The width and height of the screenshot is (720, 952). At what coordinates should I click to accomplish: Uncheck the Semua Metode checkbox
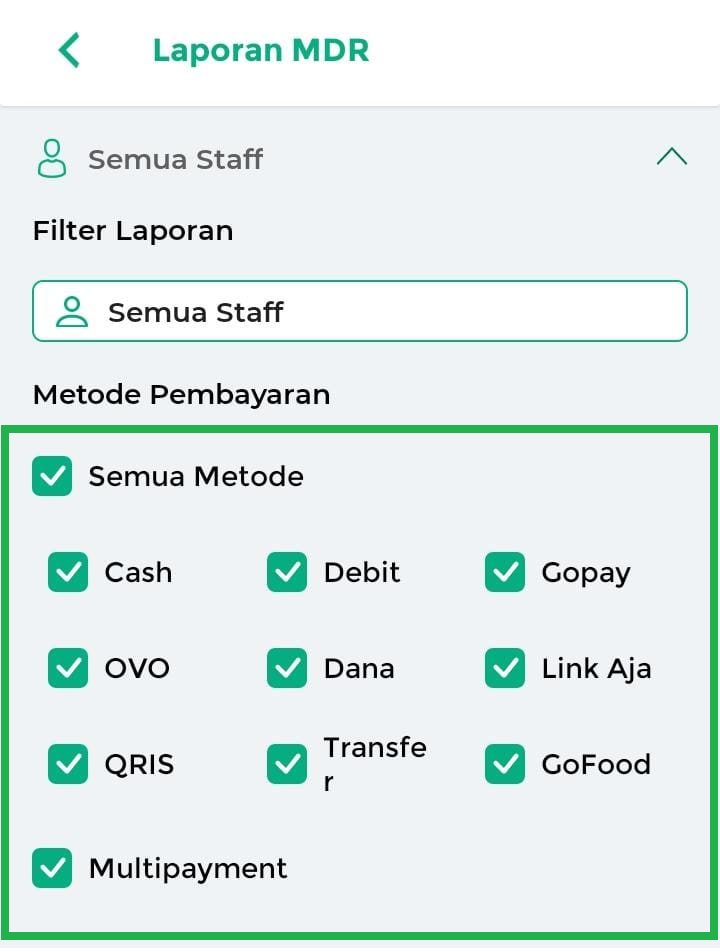coord(52,477)
